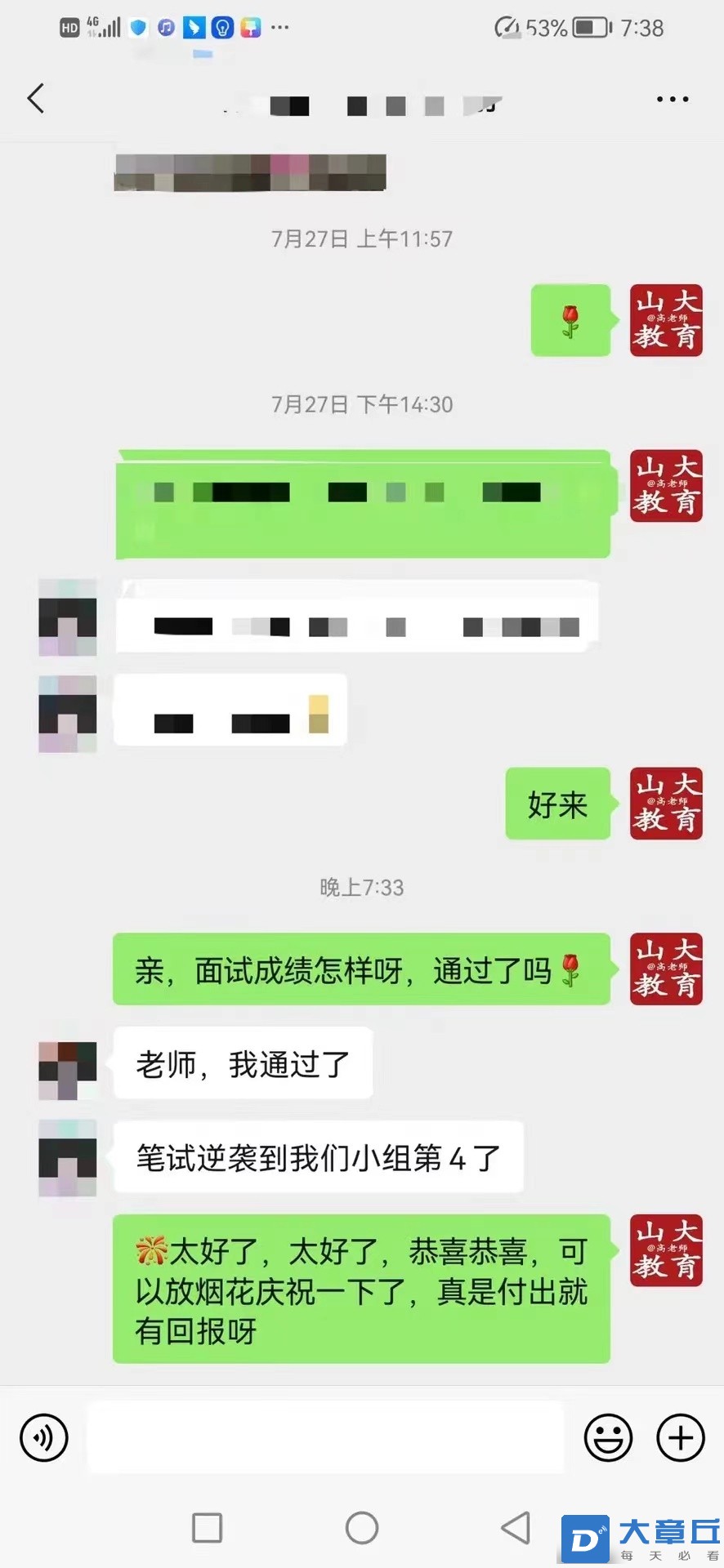Image resolution: width=724 pixels, height=1568 pixels.
Task: Go back to the chat list
Action: 36,99
